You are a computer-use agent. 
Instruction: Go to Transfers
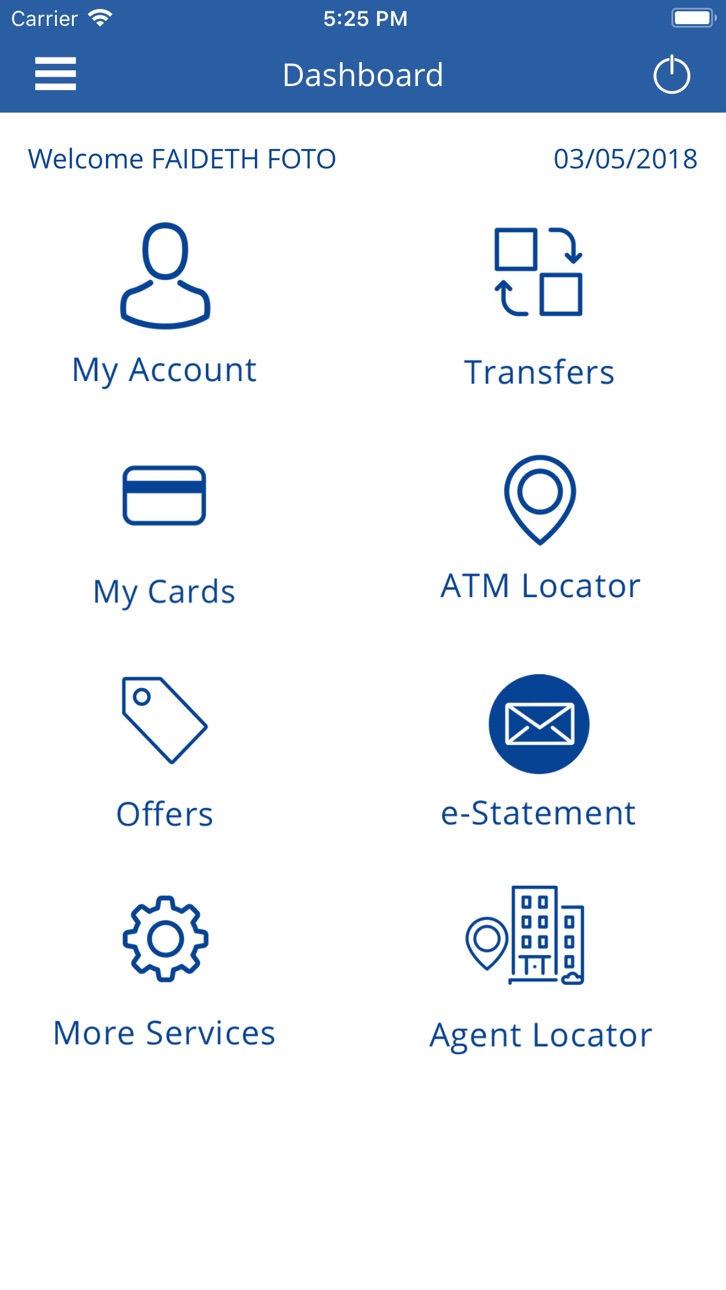[x=539, y=308]
